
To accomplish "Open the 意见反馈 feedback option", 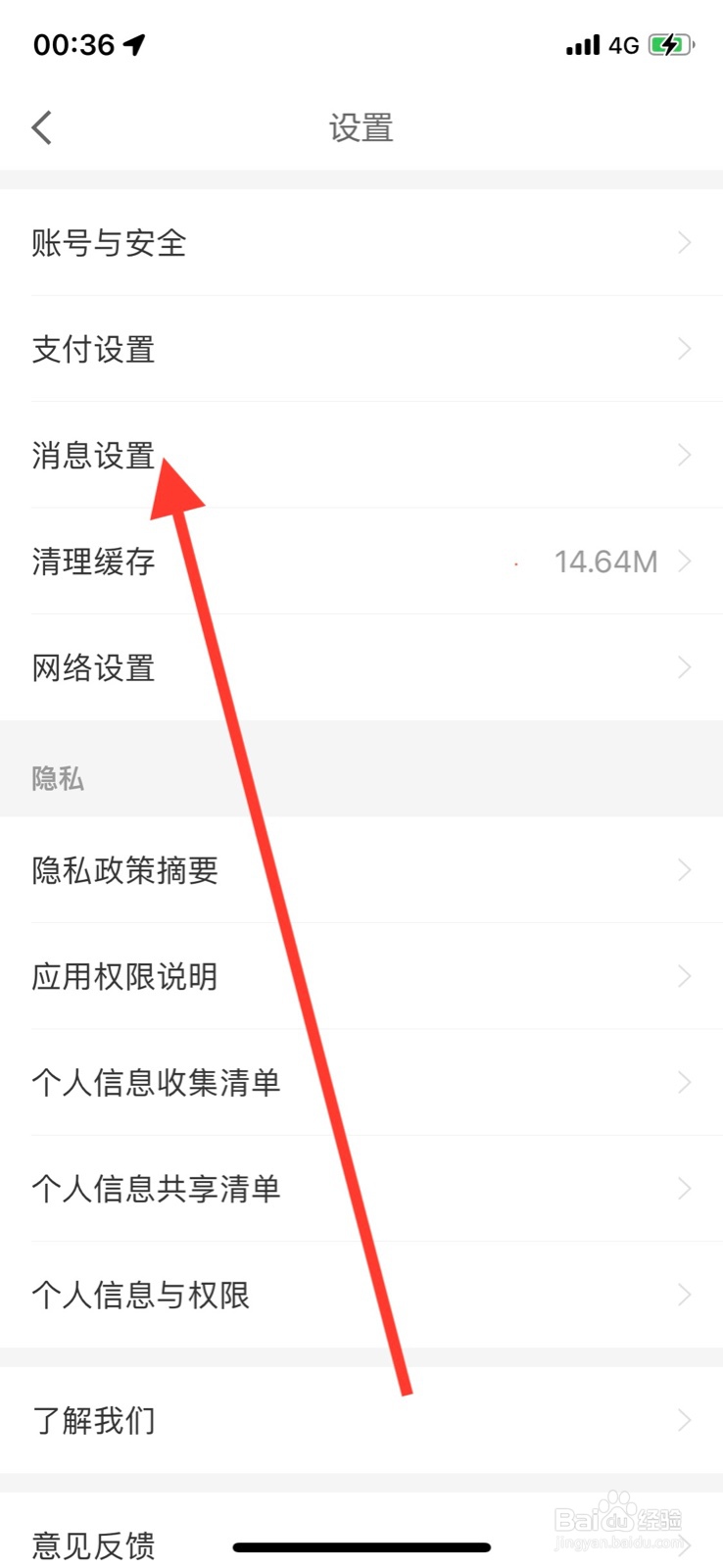I will 92,1544.
